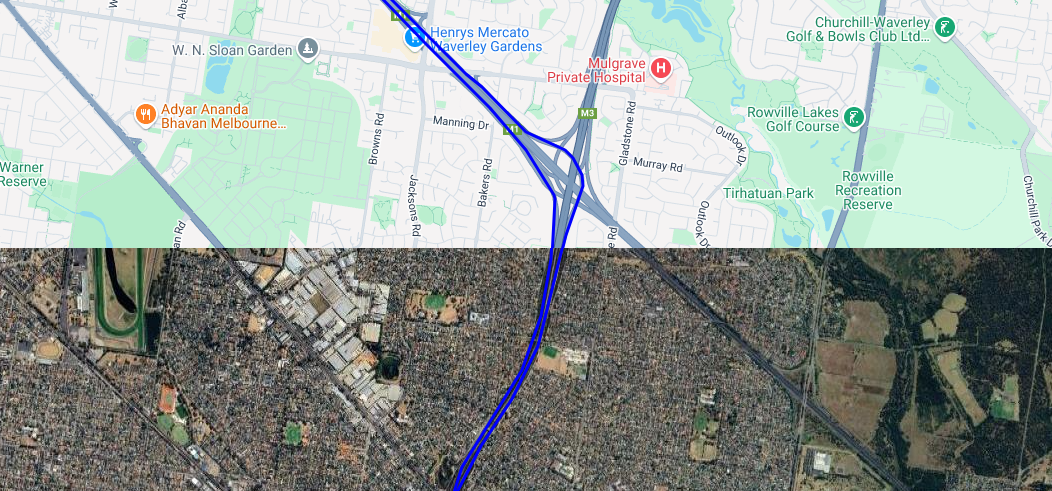Select the Mulgrave Private Hospital pin

pyautogui.click(x=661, y=69)
